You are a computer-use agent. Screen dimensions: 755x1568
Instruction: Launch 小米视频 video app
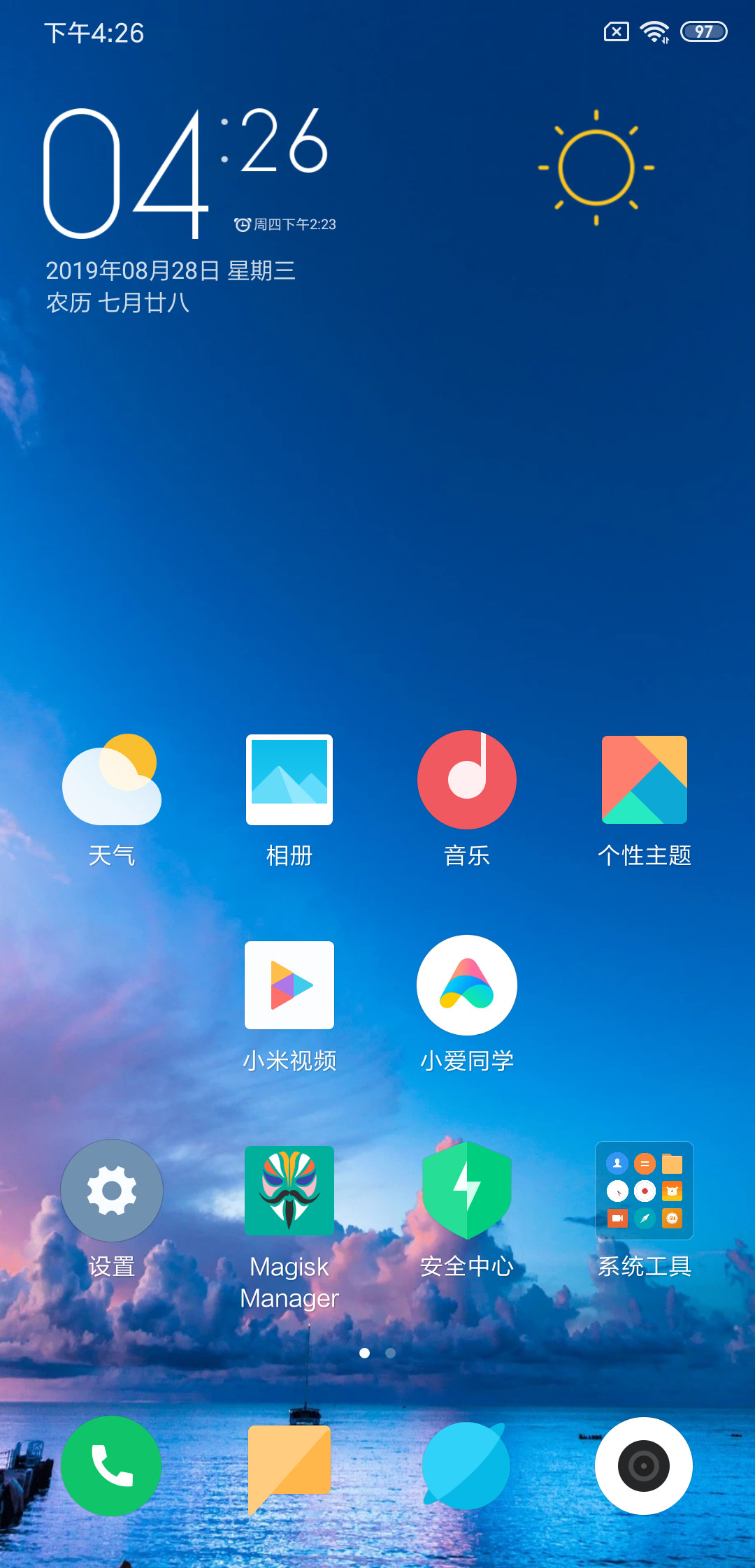click(x=289, y=985)
